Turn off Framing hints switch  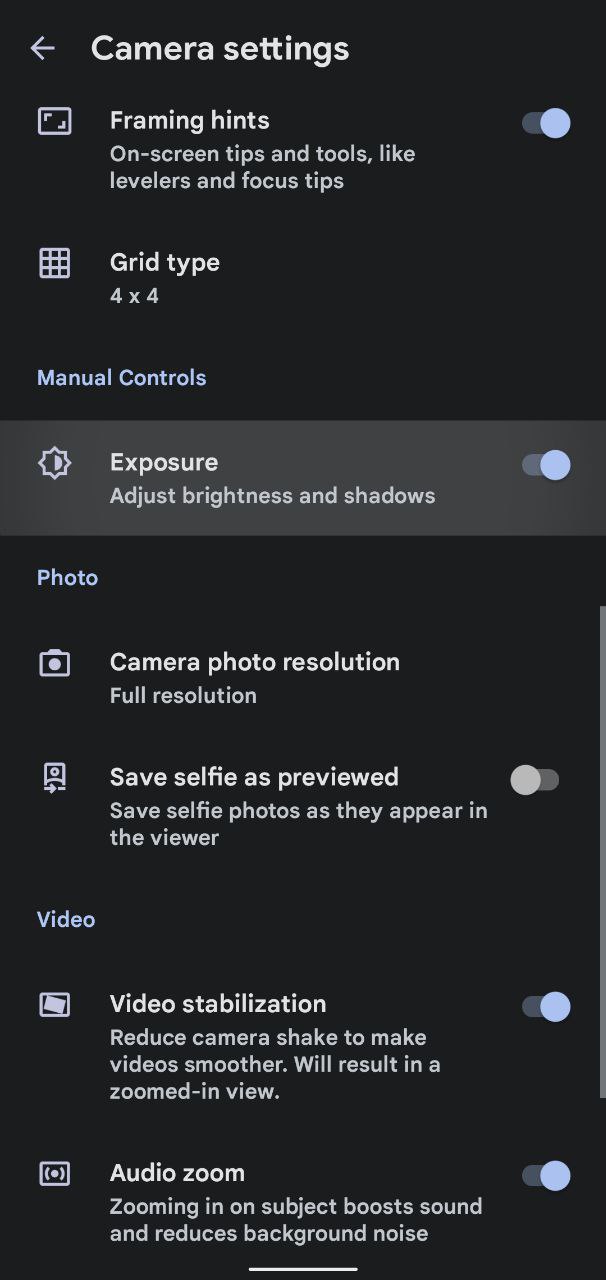[x=545, y=123]
